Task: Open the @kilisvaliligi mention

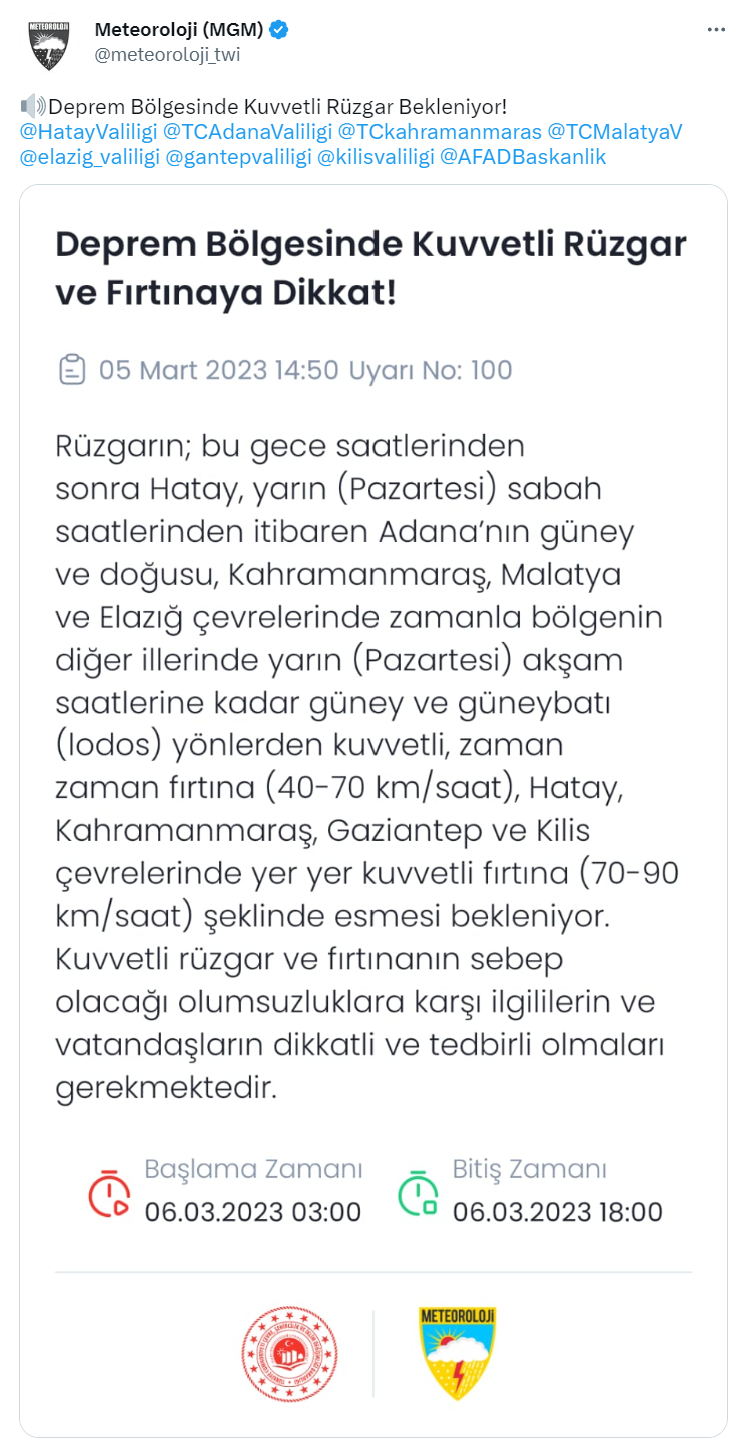Action: [x=376, y=157]
